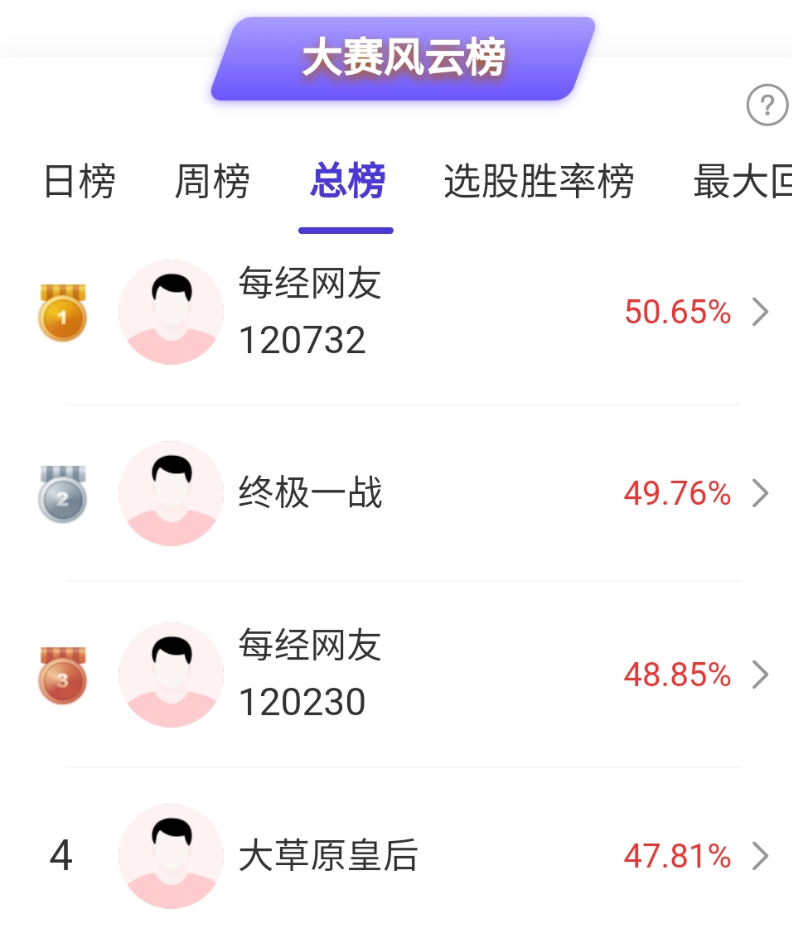Switch to the 选股胜率榜 tab
The height and width of the screenshot is (932, 792).
tap(538, 182)
